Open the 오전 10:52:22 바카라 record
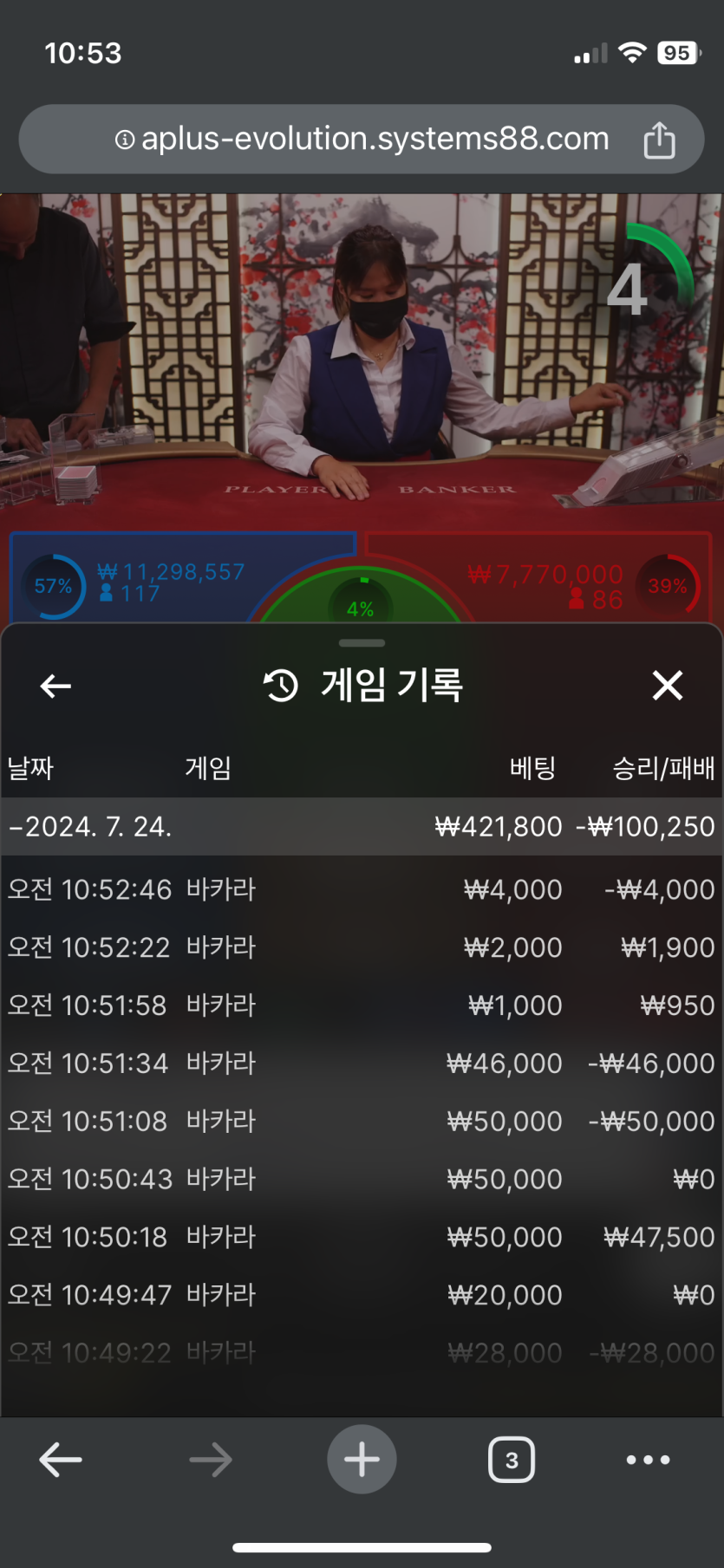Screen dimensions: 724x1568 click(362, 947)
